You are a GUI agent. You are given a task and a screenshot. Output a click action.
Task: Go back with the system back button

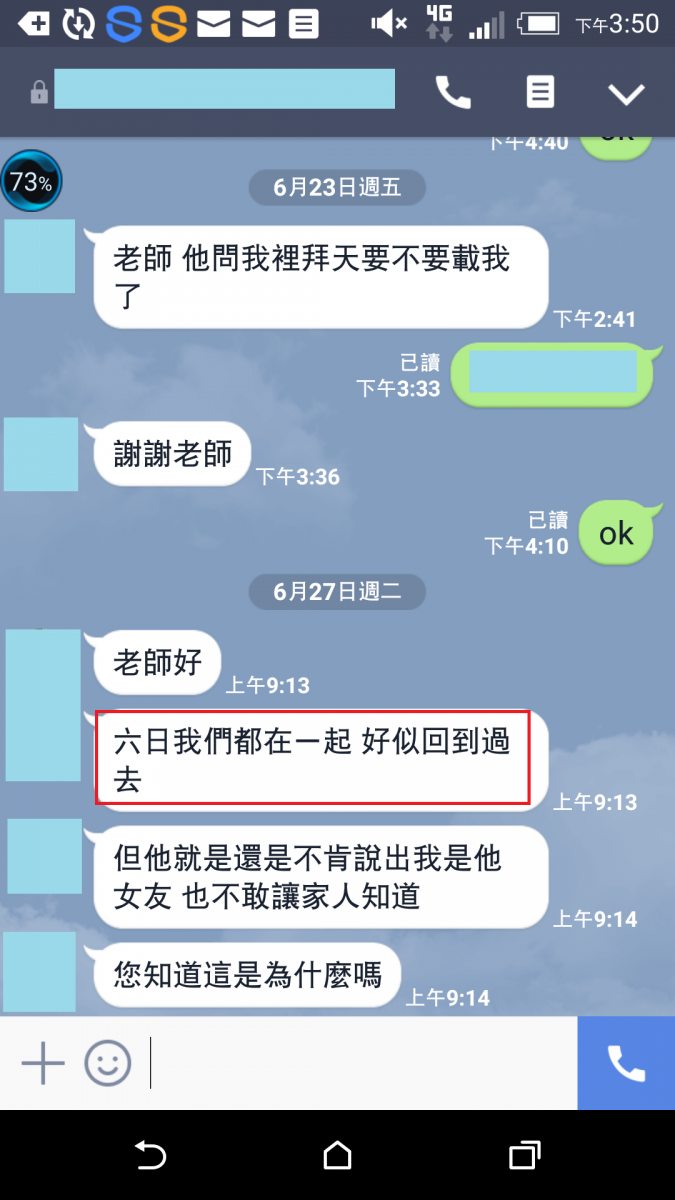pos(149,1156)
